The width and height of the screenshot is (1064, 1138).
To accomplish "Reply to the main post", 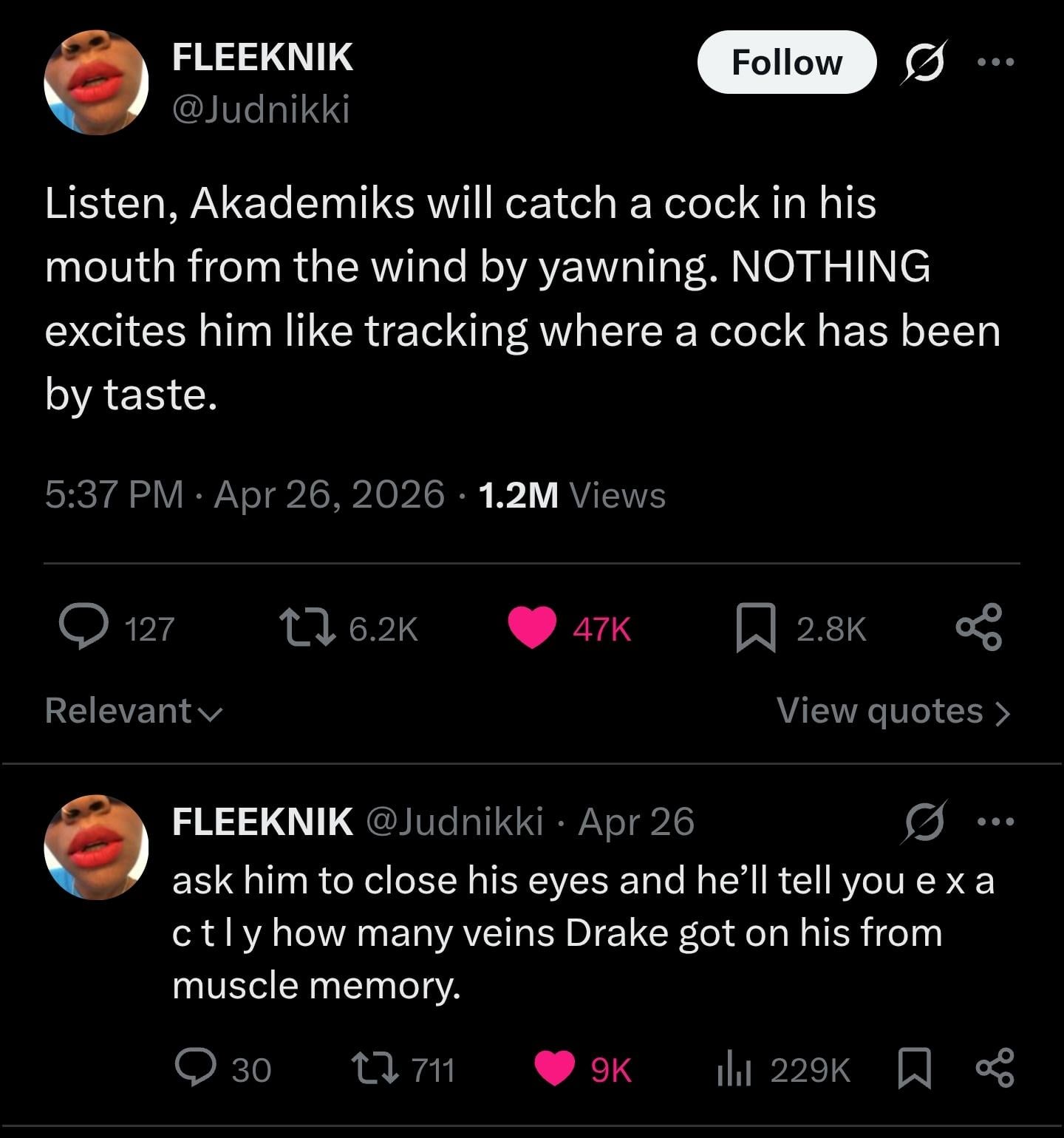I will click(x=84, y=627).
